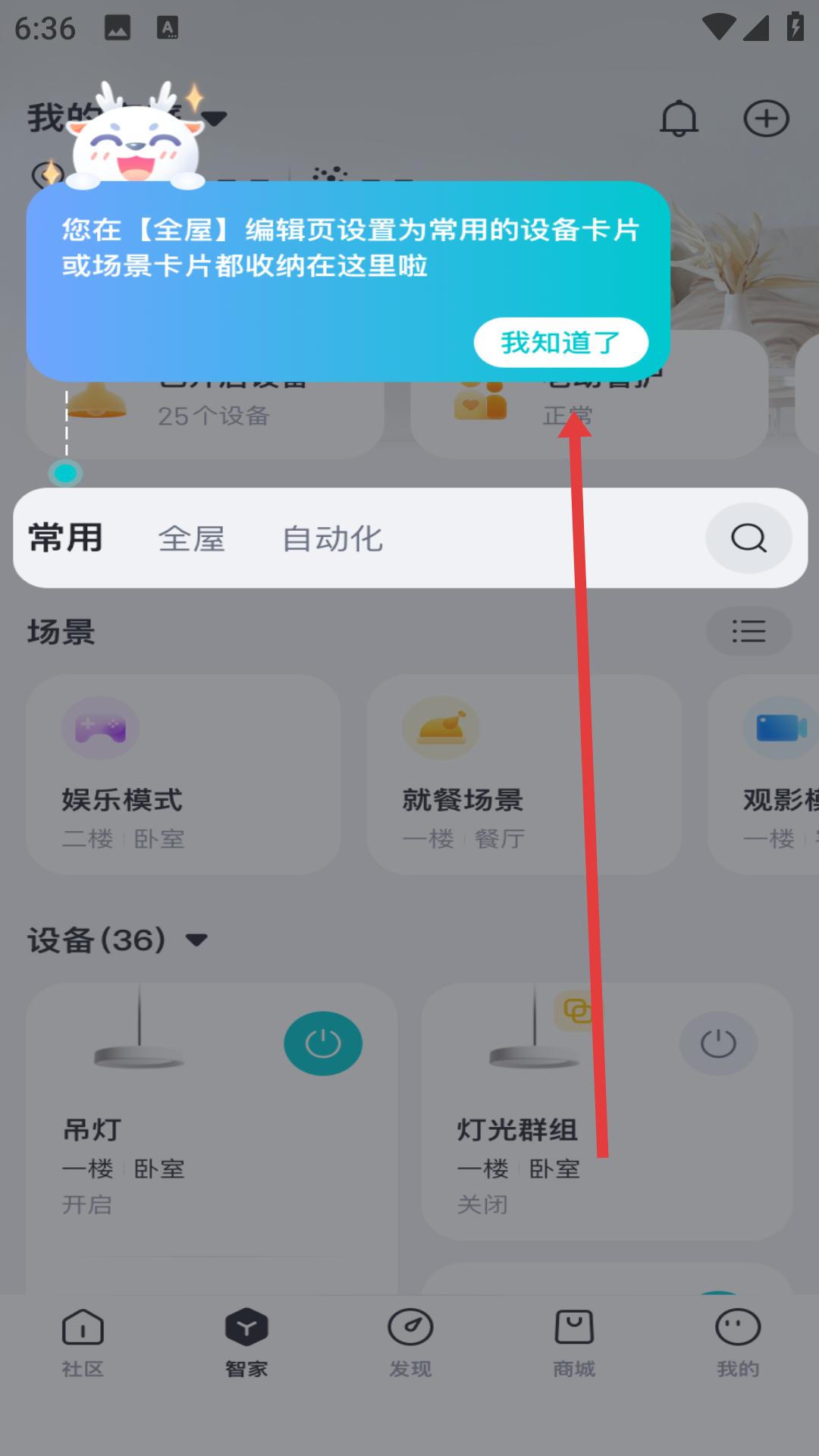Open the scene list view icon
Viewport: 819px width, 1456px height.
748,631
